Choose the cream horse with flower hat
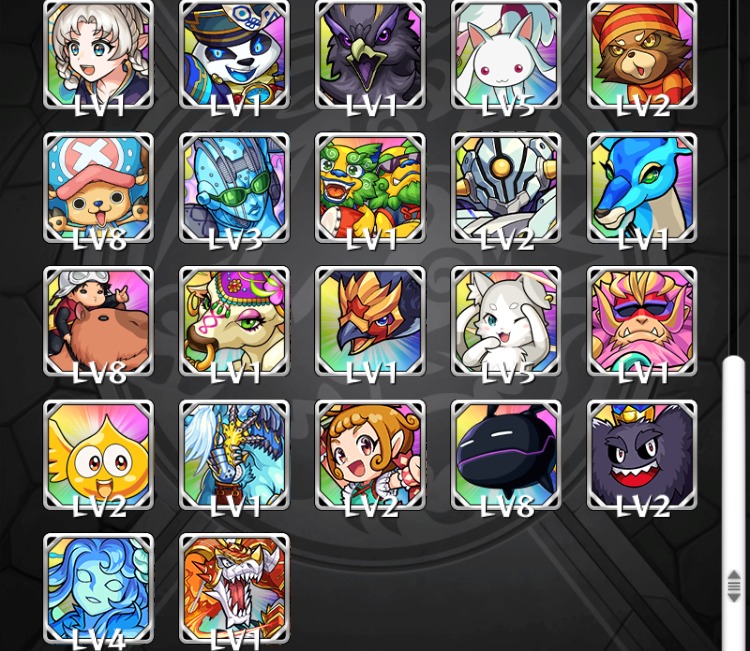Screen dimensions: 750x651 pyautogui.click(x=234, y=321)
